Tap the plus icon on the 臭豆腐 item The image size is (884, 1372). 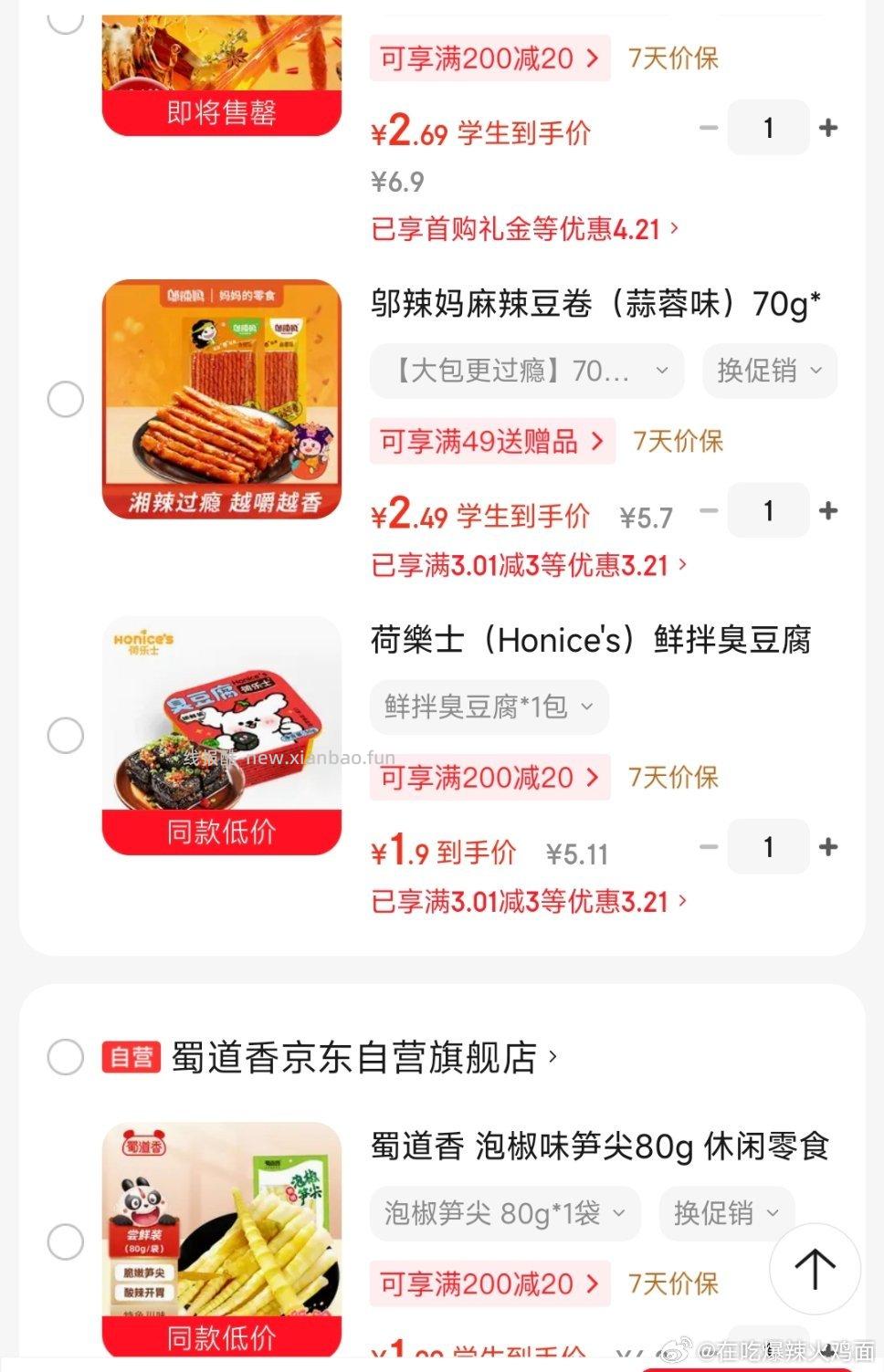pyautogui.click(x=827, y=847)
